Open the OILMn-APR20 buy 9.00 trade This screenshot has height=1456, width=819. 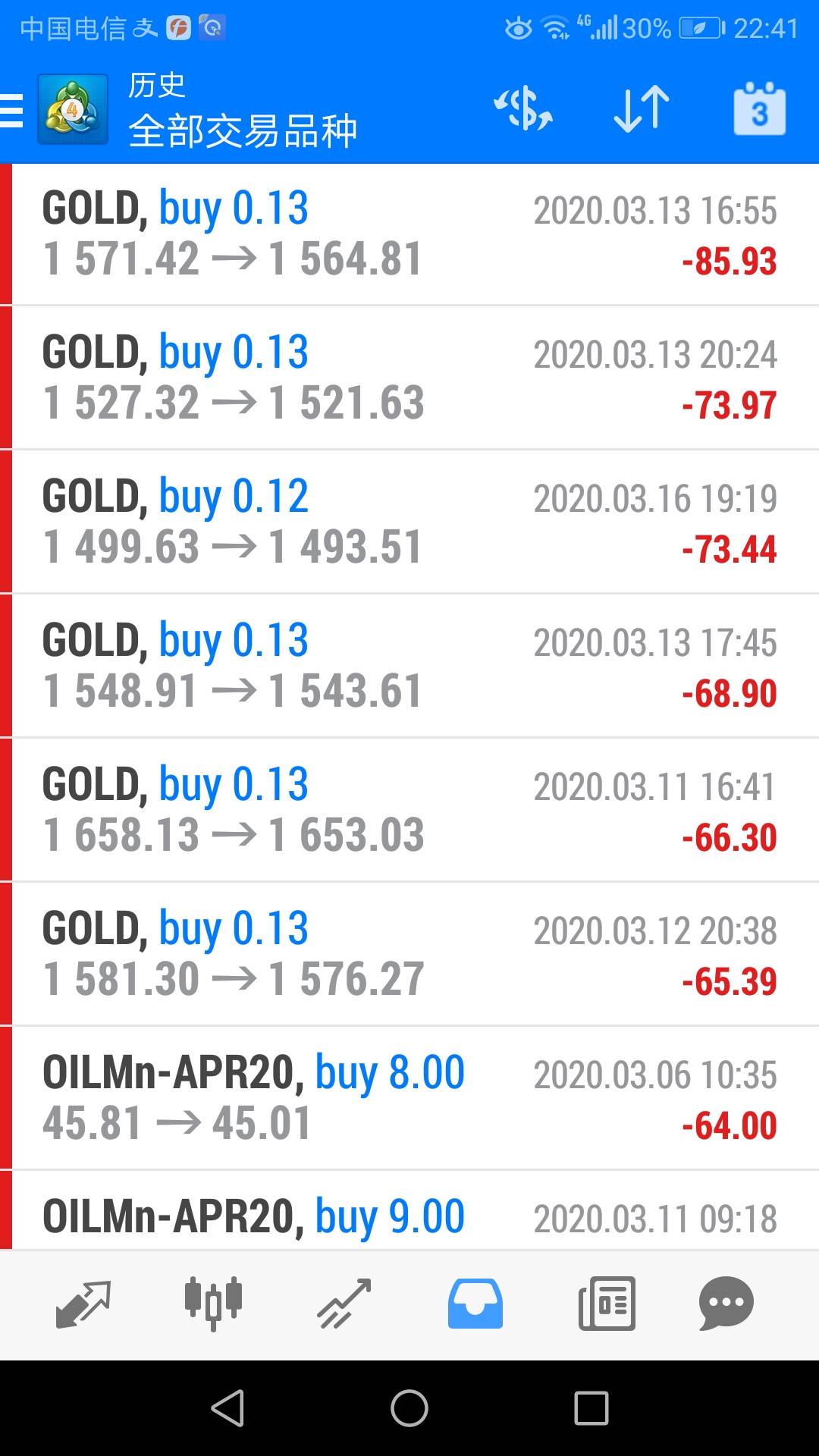point(409,1213)
